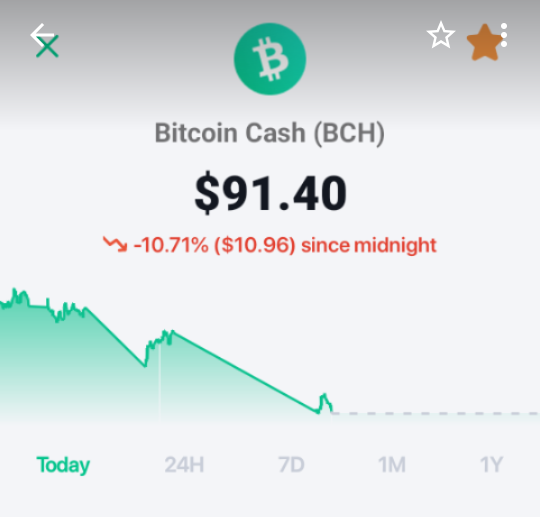Screen dimensions: 540x517
Task: Tap the outlined star to favorite BCH
Action: pyautogui.click(x=441, y=35)
